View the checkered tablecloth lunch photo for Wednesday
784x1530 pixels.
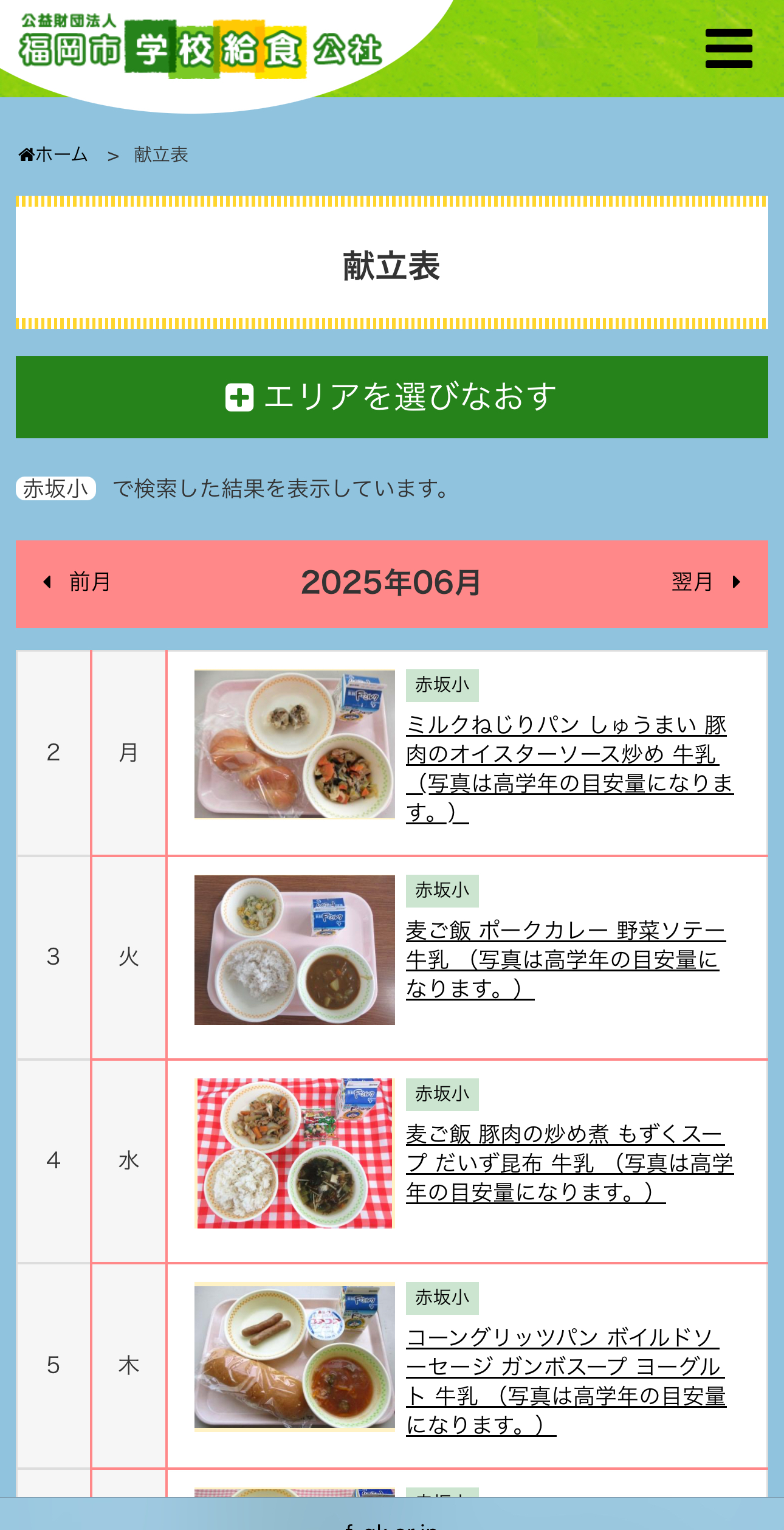point(295,1154)
